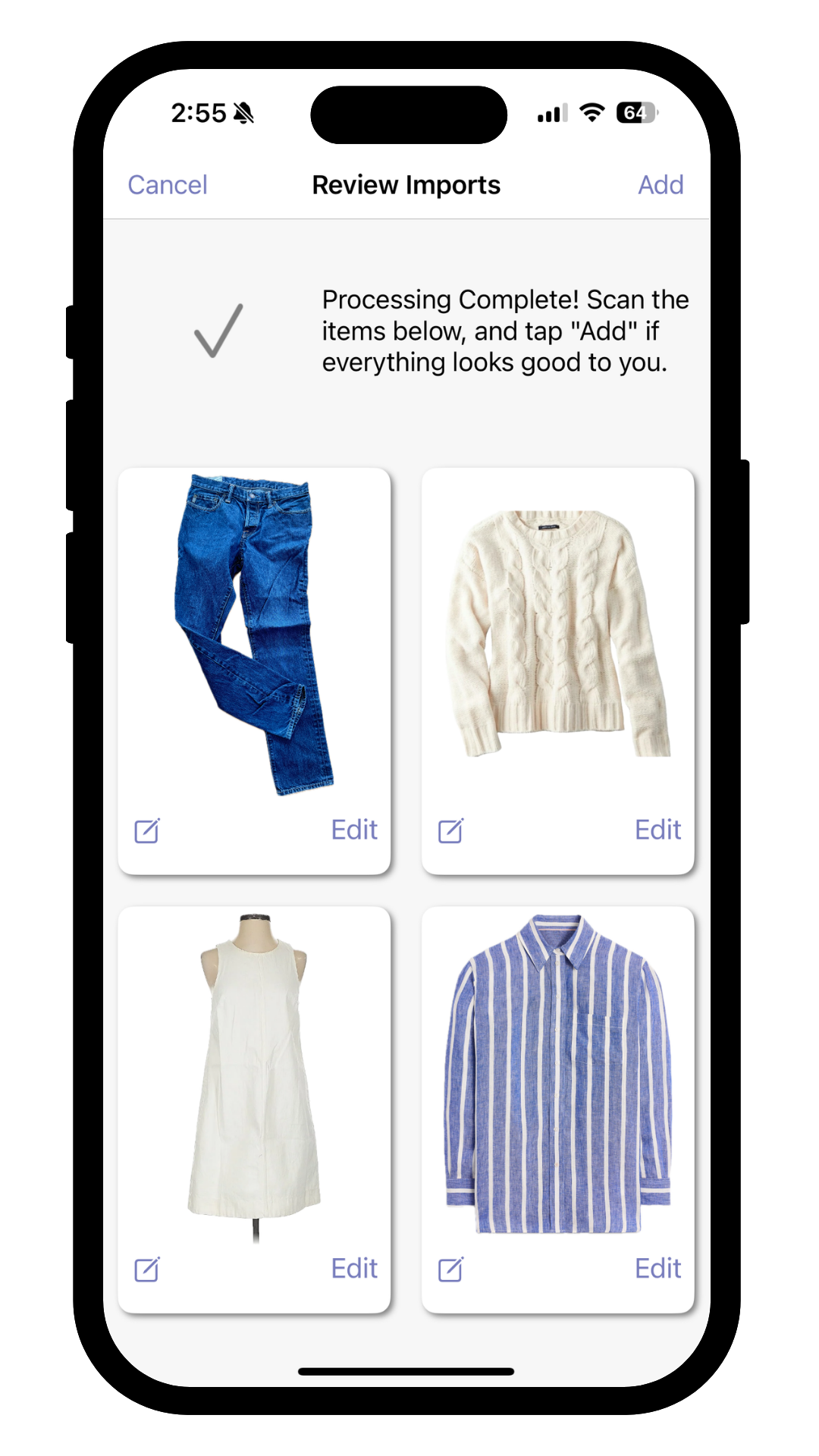Tap the pencil icon under the dress
Screen dimensions: 819x1456
click(x=147, y=1269)
